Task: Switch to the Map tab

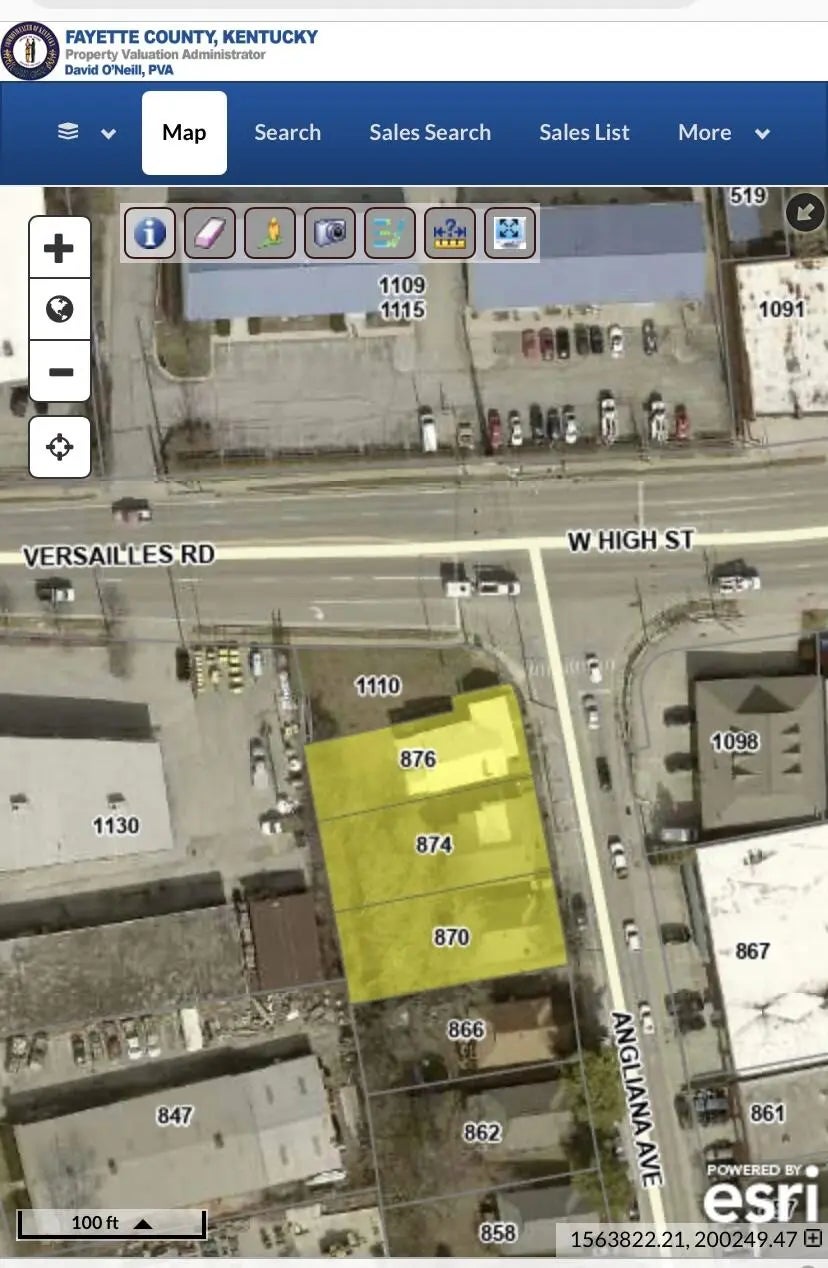Action: point(184,133)
